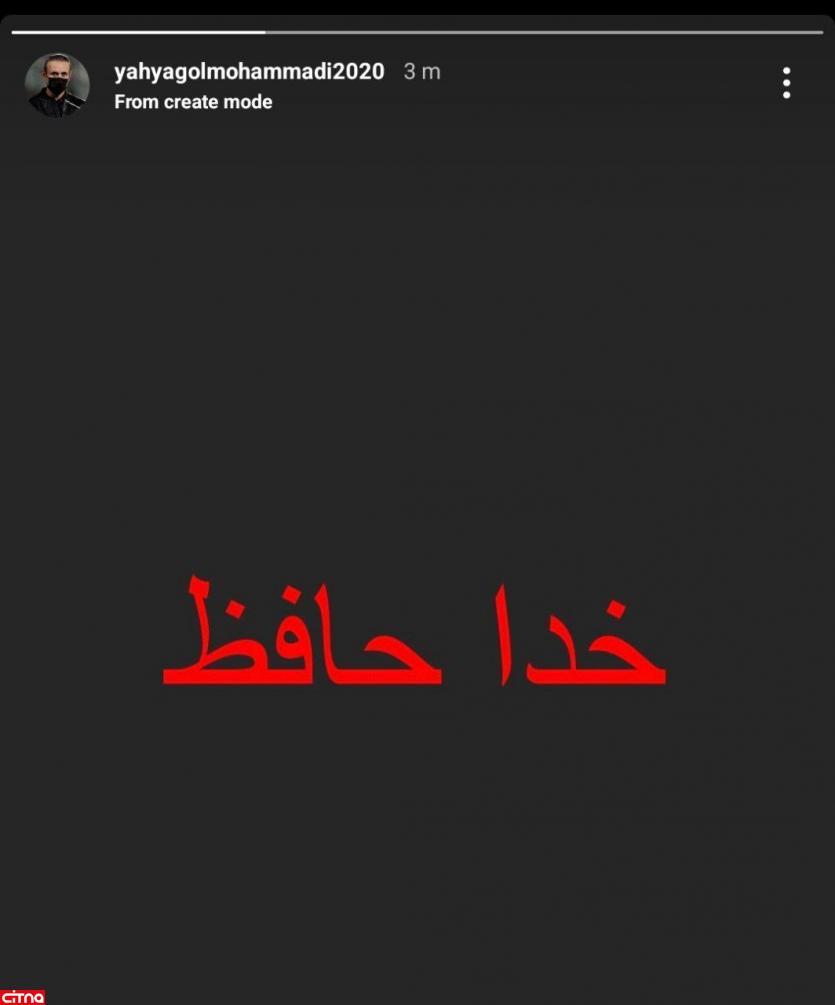
Task: Tap the yahyagolmohammadi2020 username
Action: click(x=249, y=72)
